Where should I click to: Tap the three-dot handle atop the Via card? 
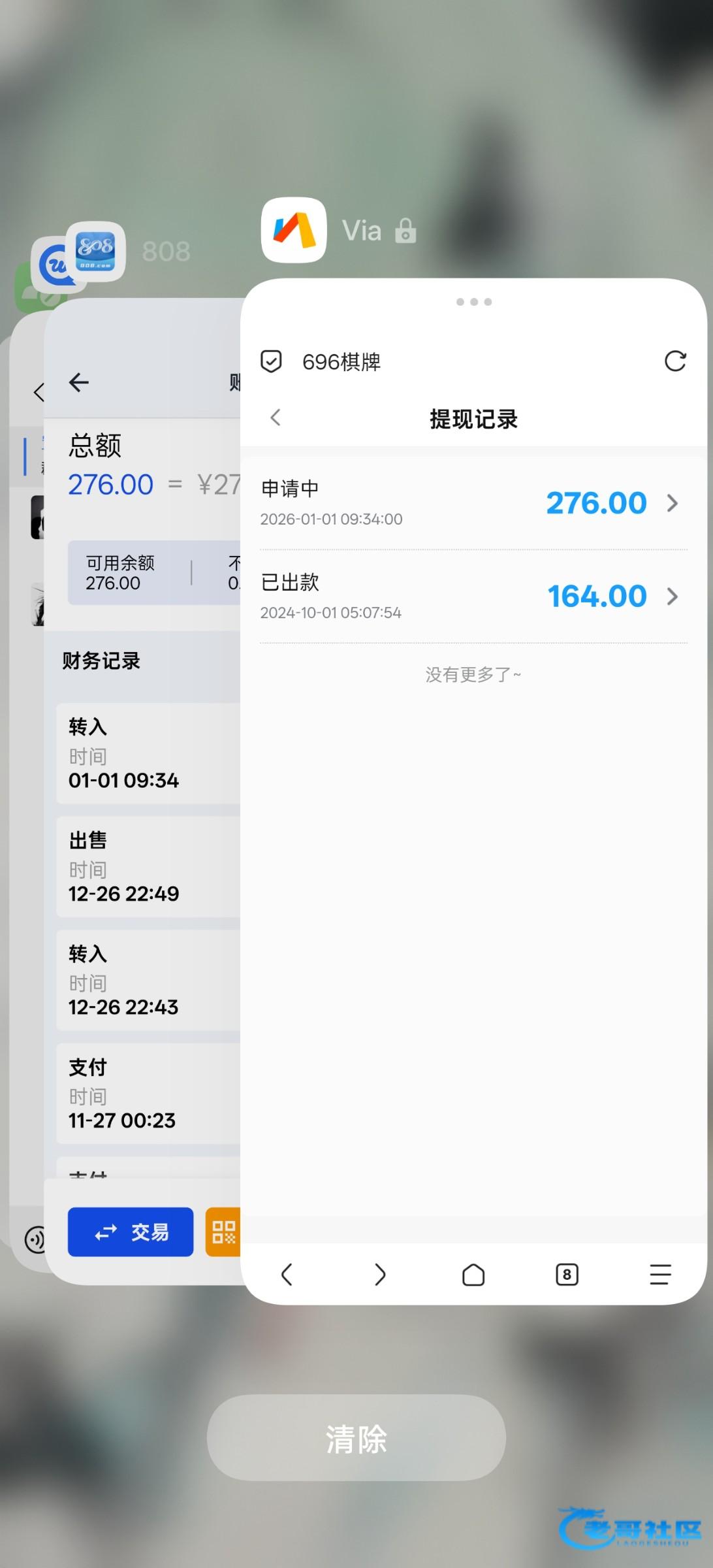pos(474,302)
